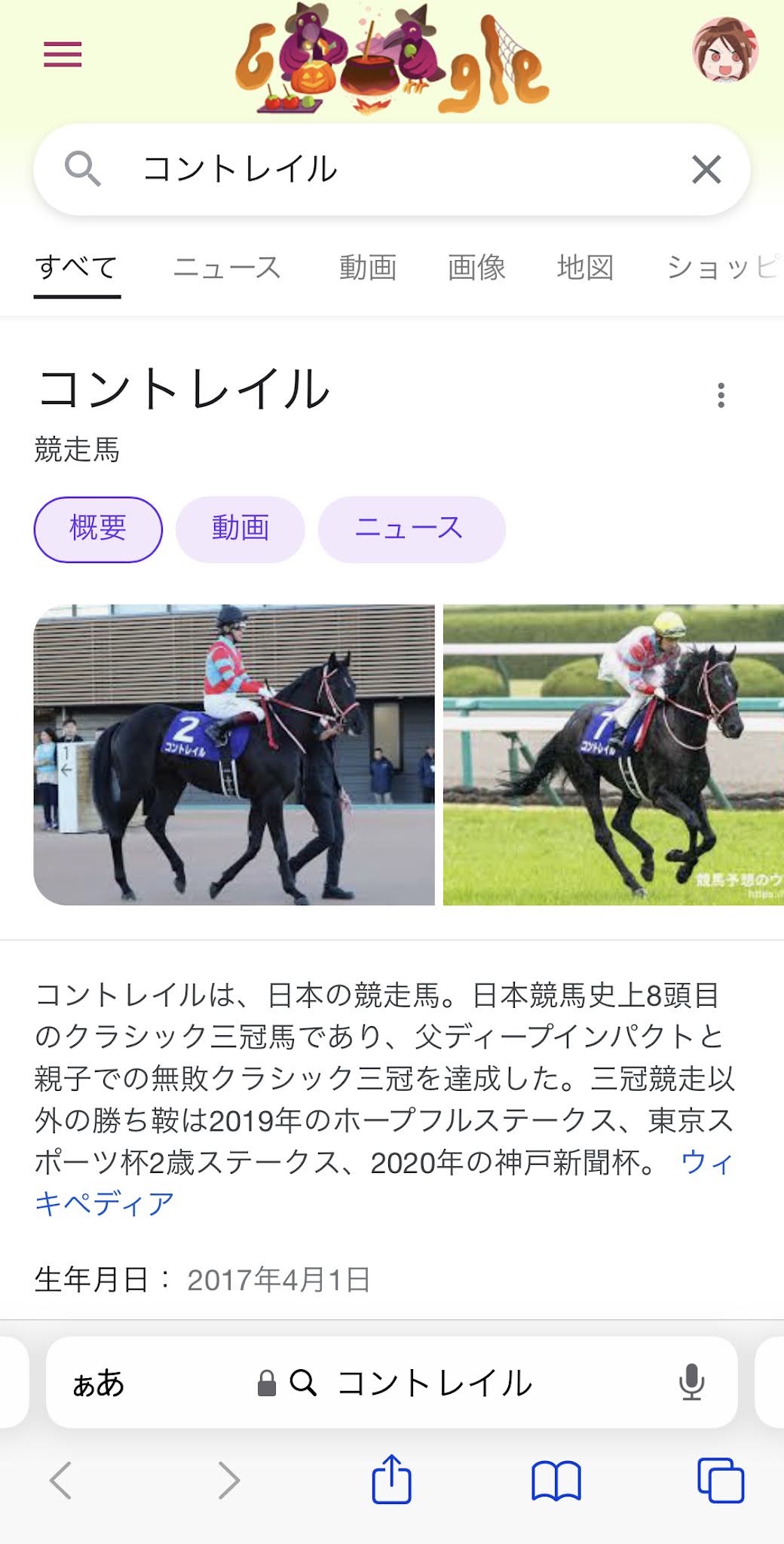Switch to the 動画 search tab
The height and width of the screenshot is (1544, 784).
click(368, 268)
